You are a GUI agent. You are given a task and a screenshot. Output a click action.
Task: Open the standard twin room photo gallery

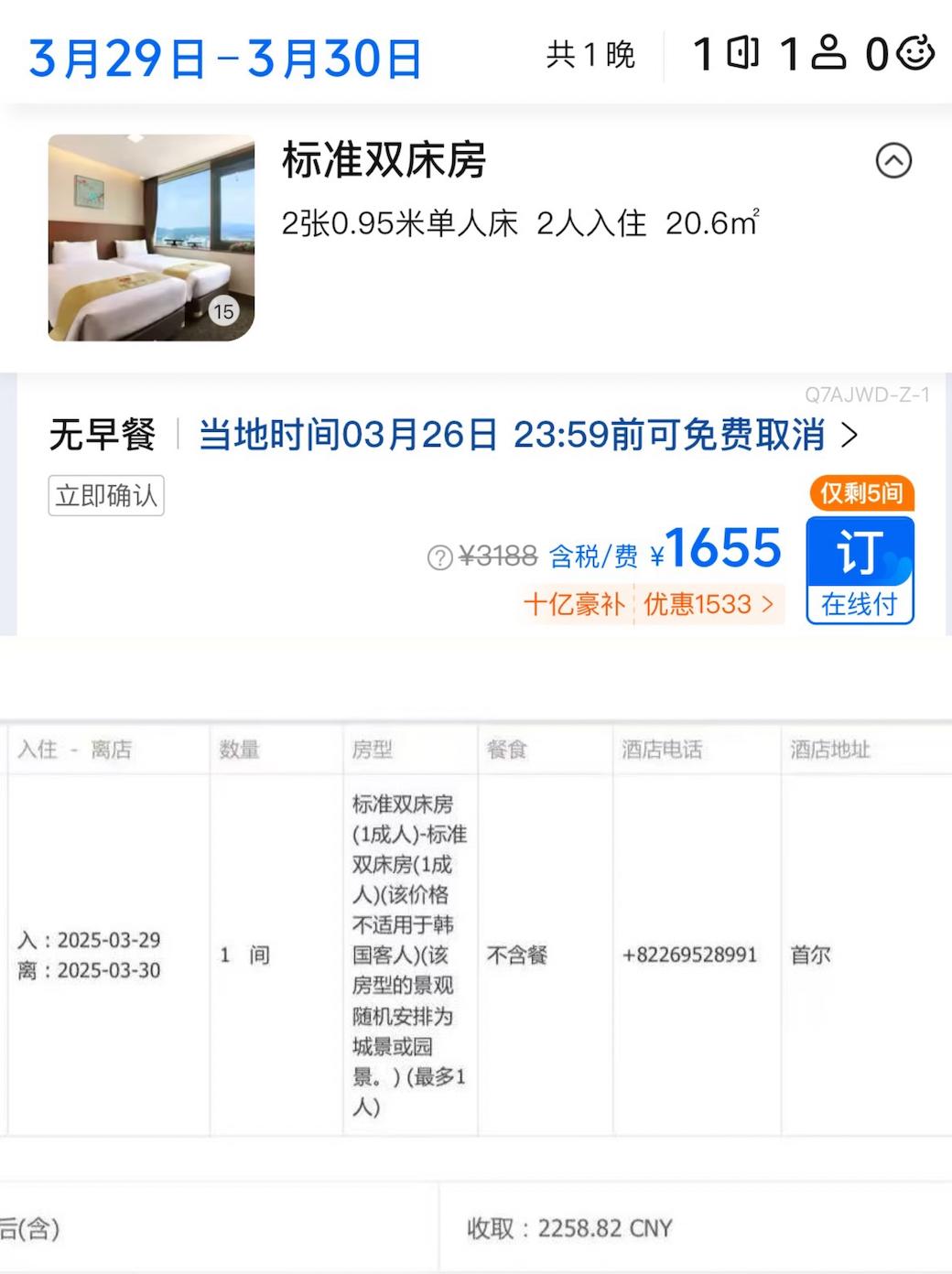click(151, 238)
